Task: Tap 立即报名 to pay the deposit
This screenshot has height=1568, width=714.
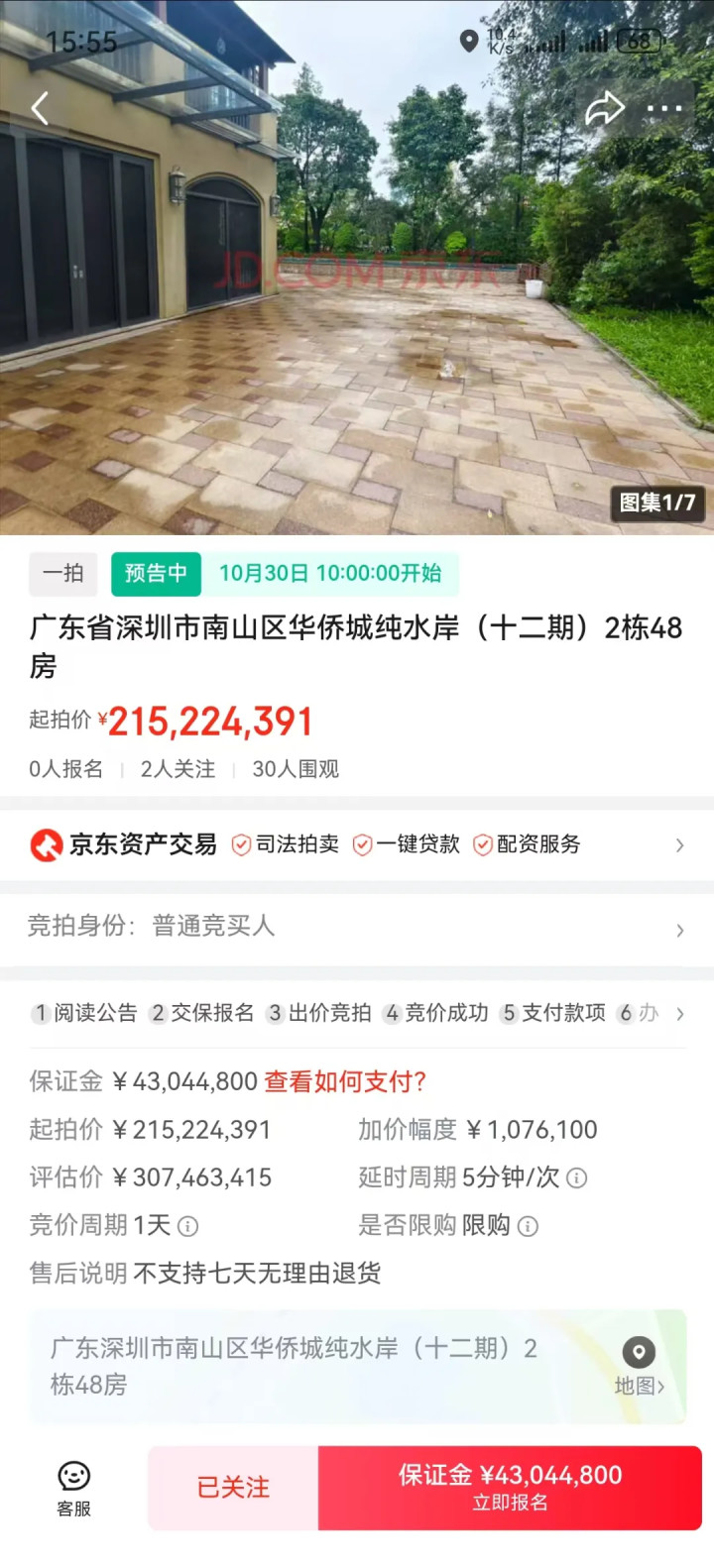Action: point(510,1488)
